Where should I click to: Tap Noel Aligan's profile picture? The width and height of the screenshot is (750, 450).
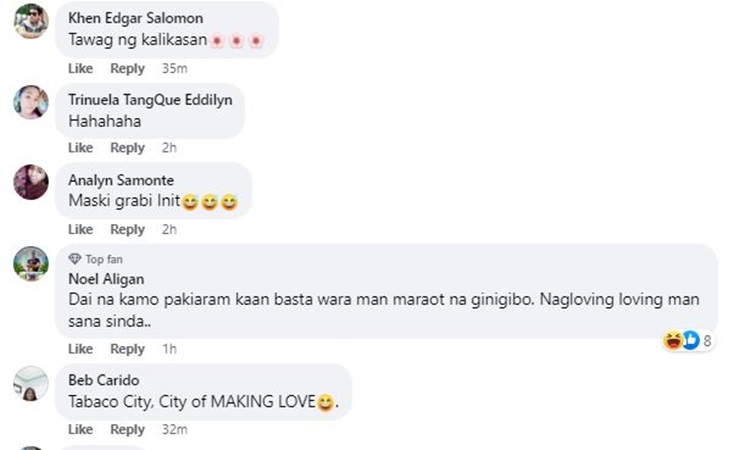point(31,263)
